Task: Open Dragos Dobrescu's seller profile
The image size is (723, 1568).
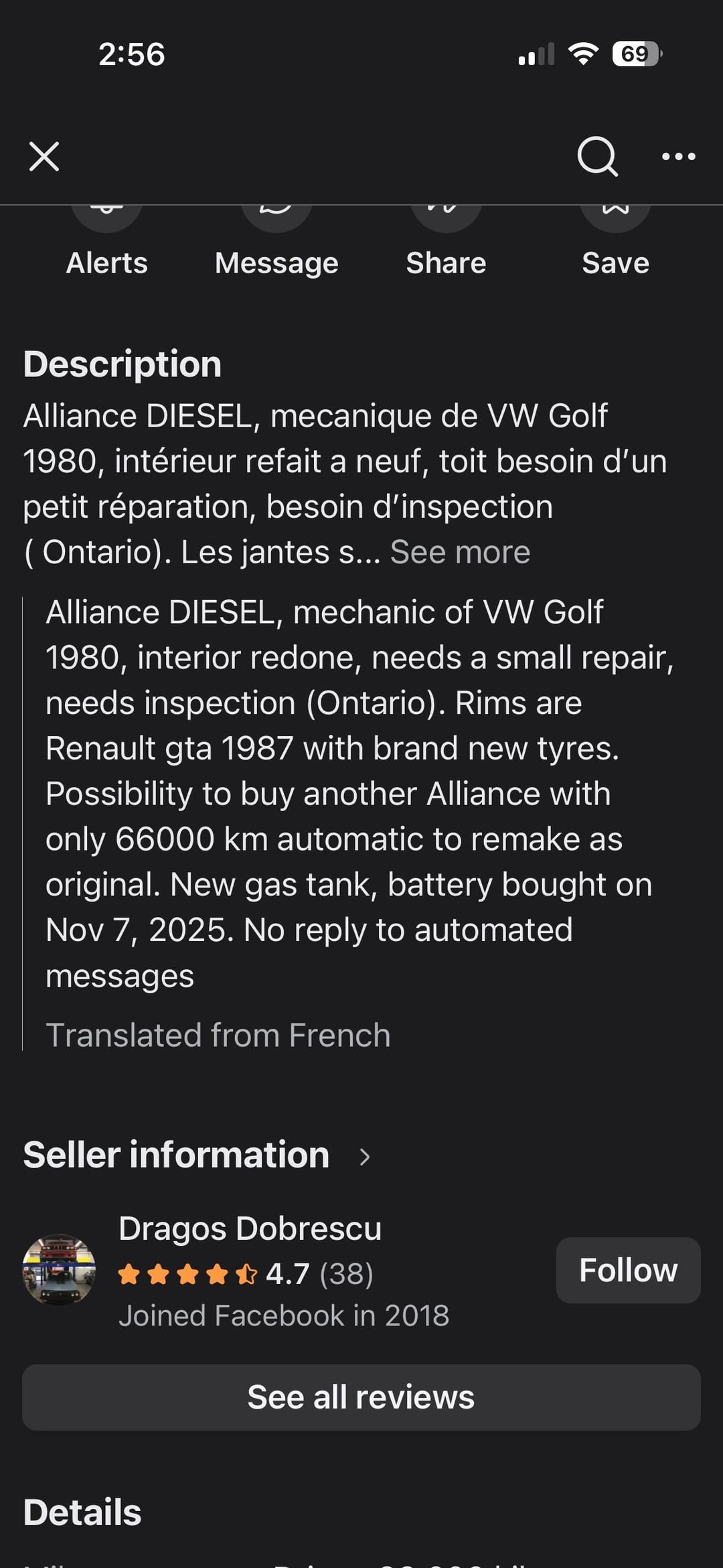Action: [250, 1229]
